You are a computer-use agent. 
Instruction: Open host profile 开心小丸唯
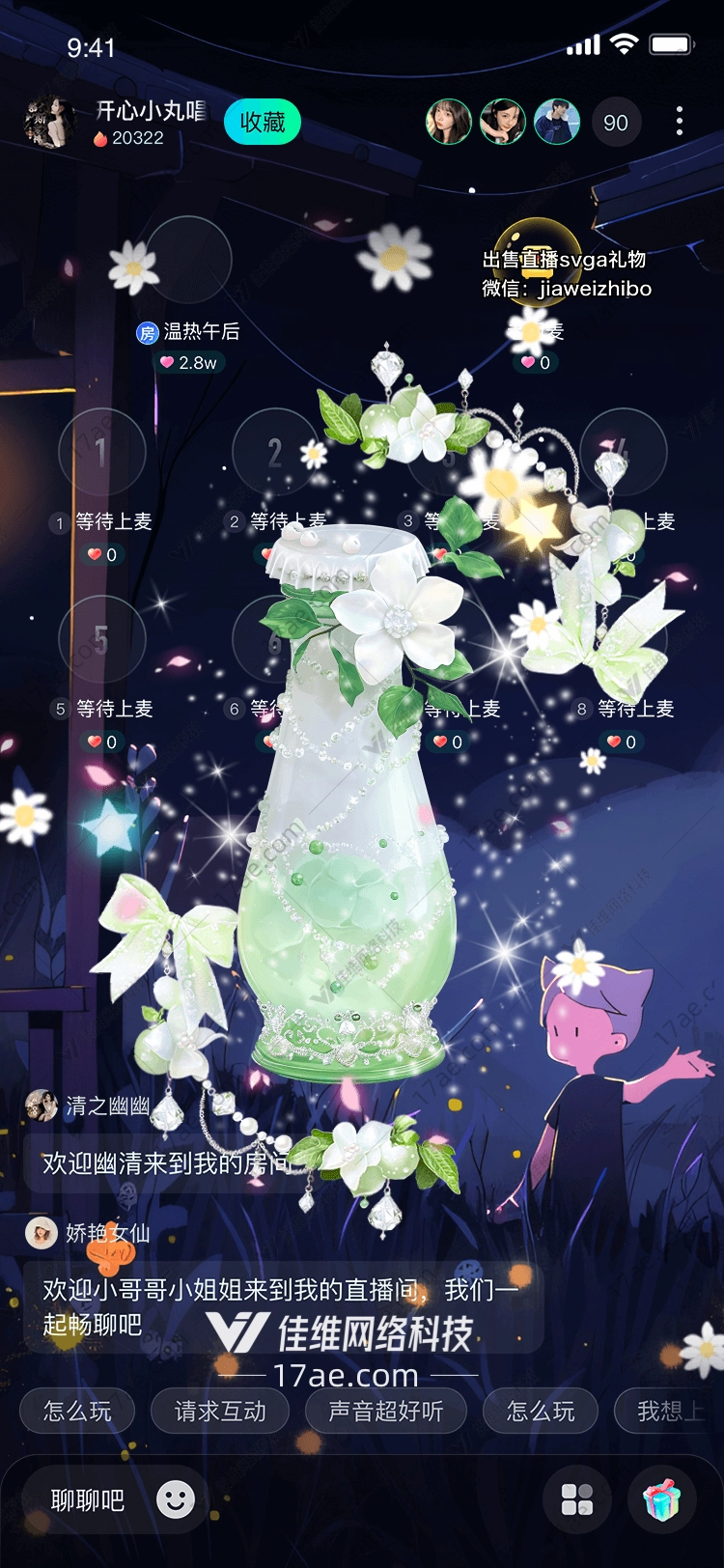tap(50, 123)
